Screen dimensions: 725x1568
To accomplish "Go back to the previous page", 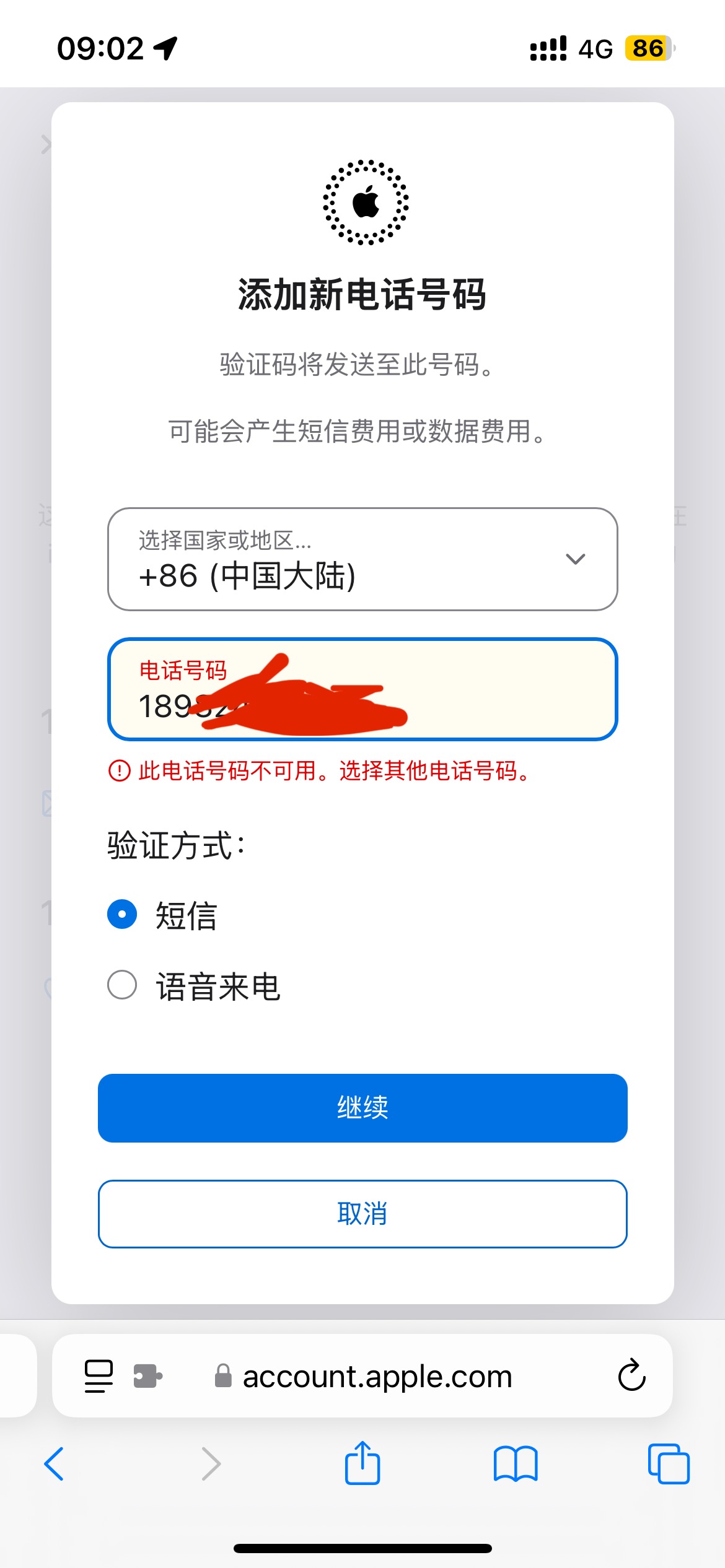I will tap(54, 1464).
